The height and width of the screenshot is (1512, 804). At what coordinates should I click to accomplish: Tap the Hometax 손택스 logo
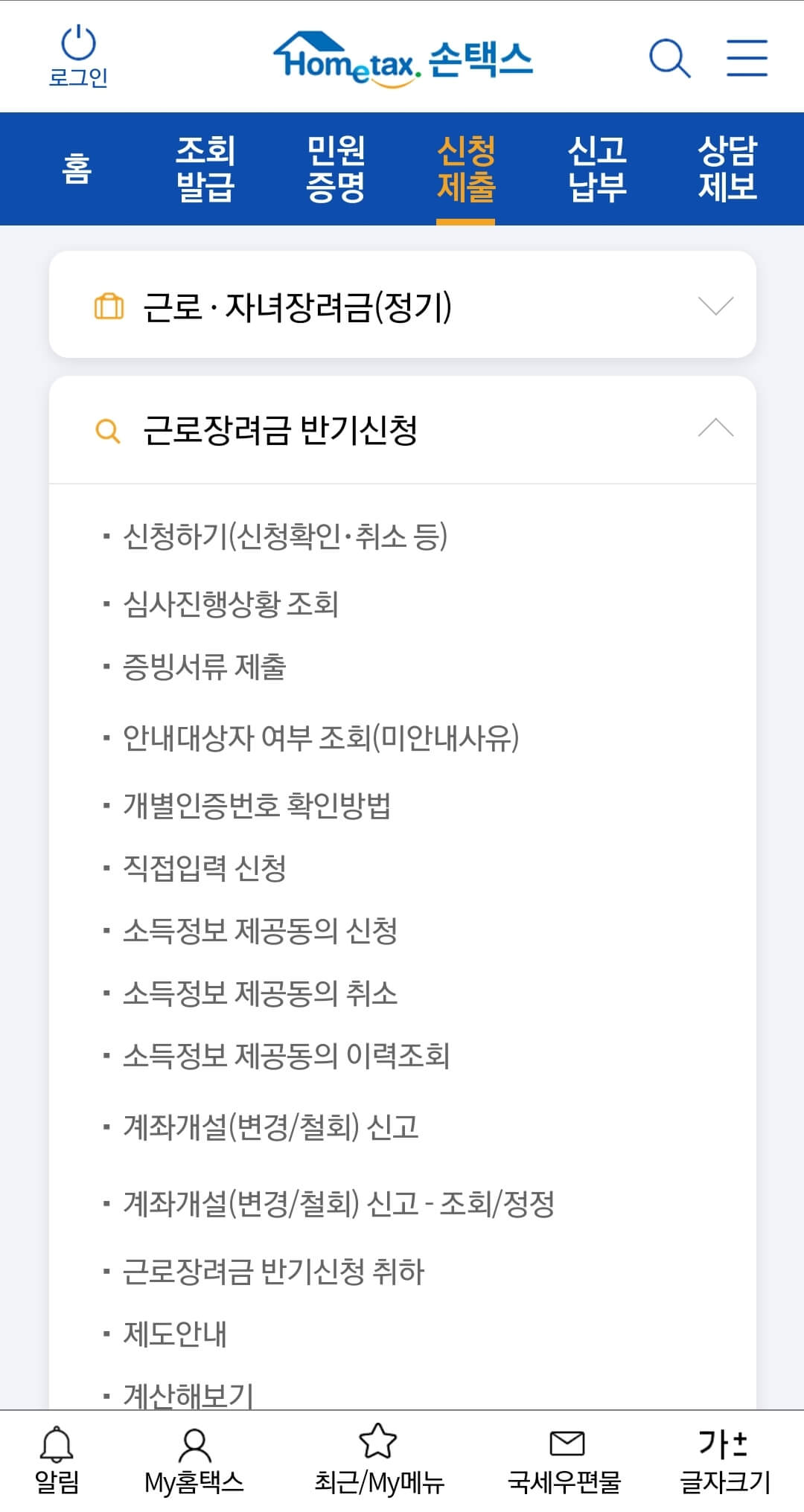(406, 58)
